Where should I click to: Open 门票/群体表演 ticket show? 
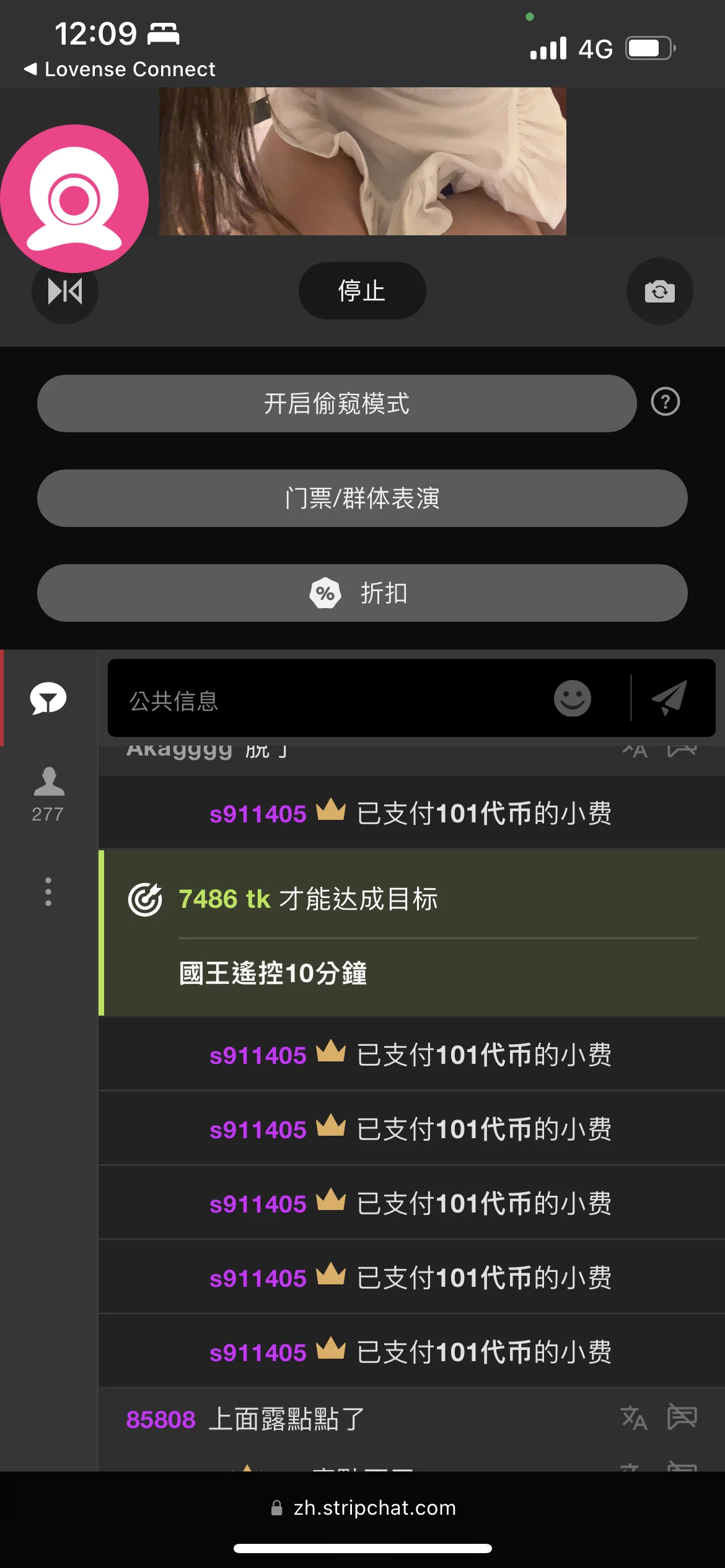tap(362, 498)
